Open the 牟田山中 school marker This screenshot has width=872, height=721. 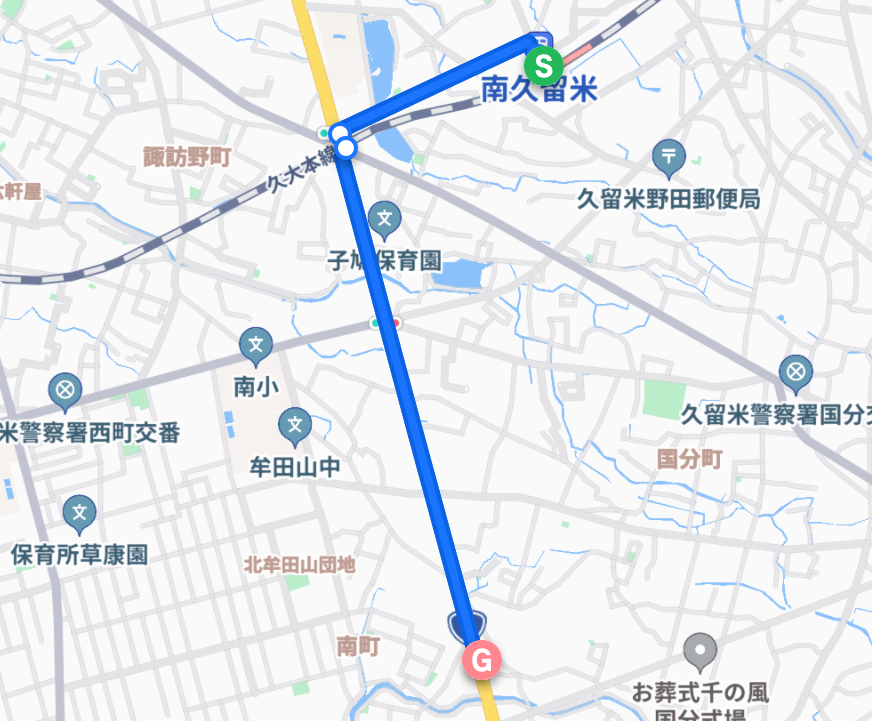(295, 428)
